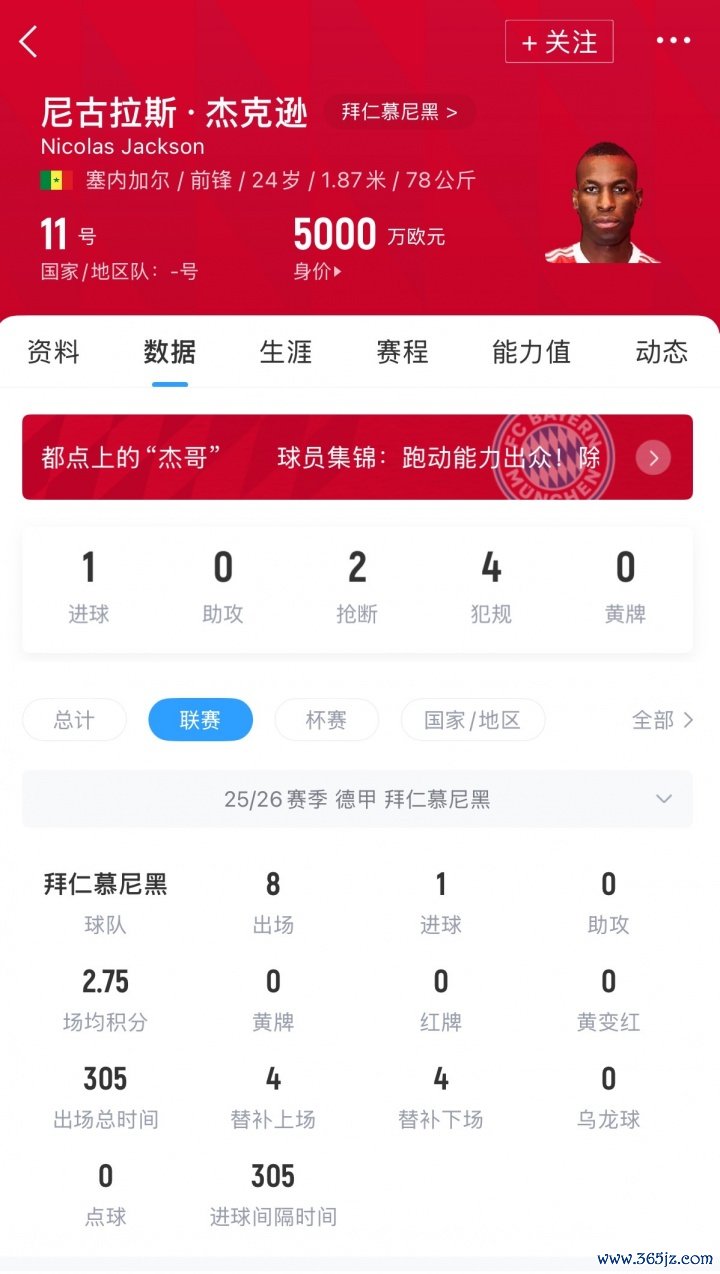Go back using the top-left arrow
This screenshot has height=1274, width=720.
coord(29,42)
